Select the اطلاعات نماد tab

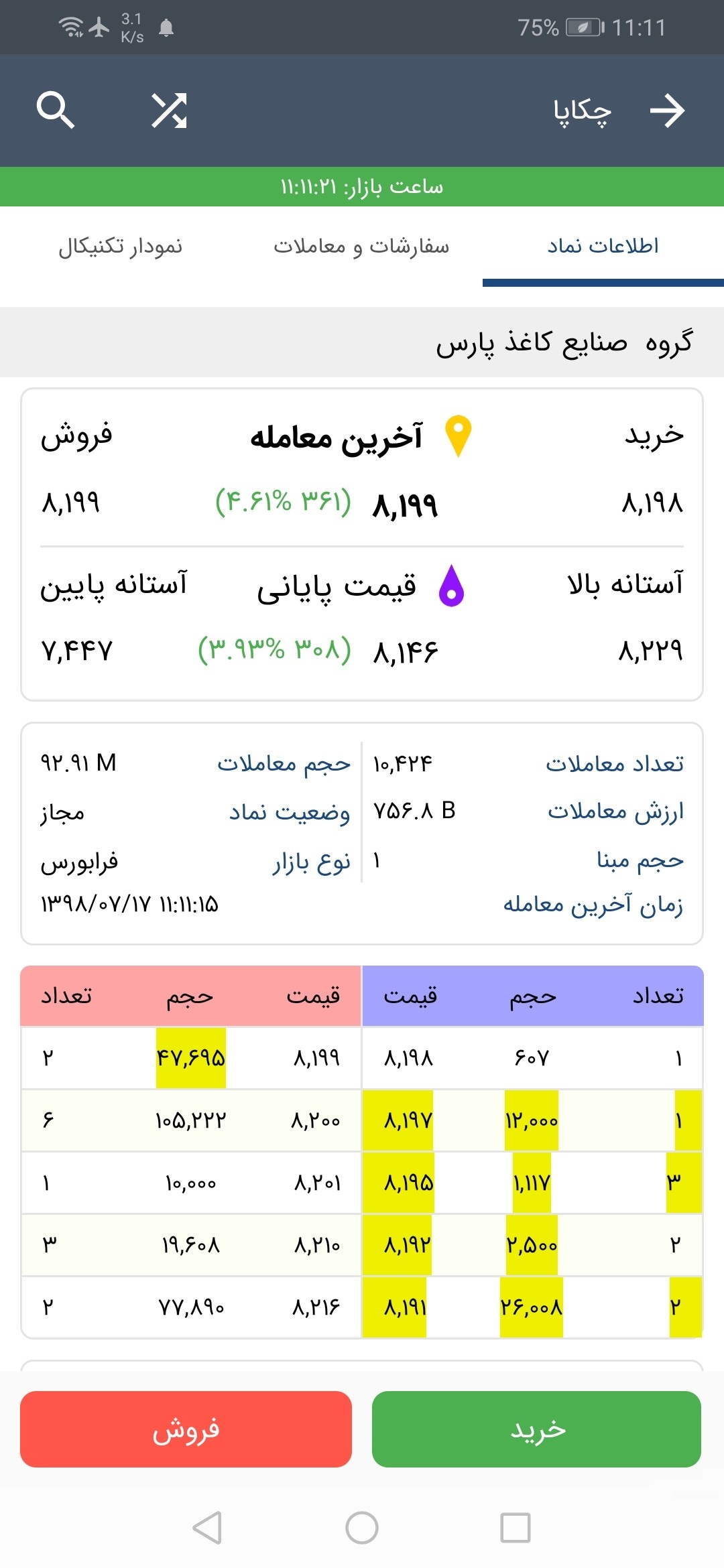602,245
